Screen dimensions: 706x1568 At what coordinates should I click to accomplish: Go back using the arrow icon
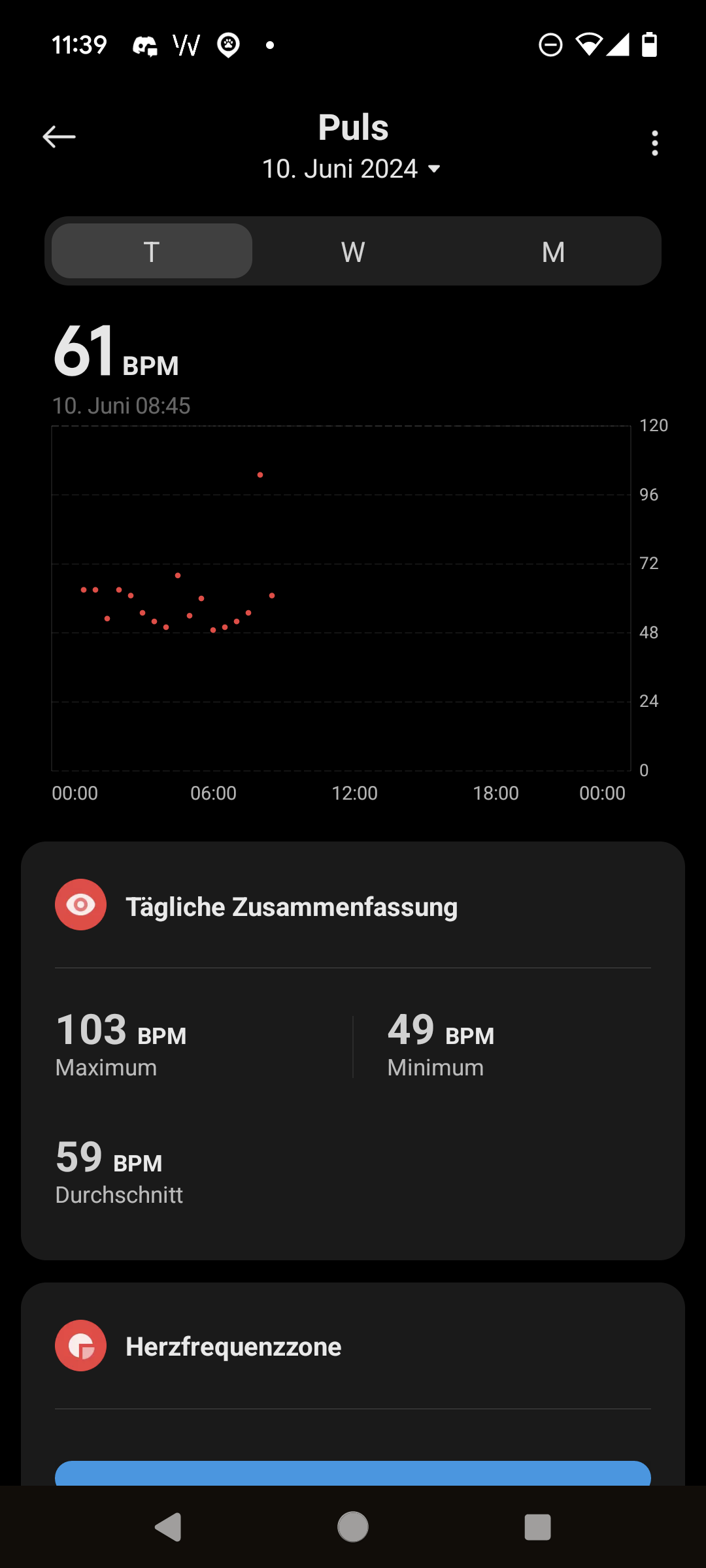[59, 137]
